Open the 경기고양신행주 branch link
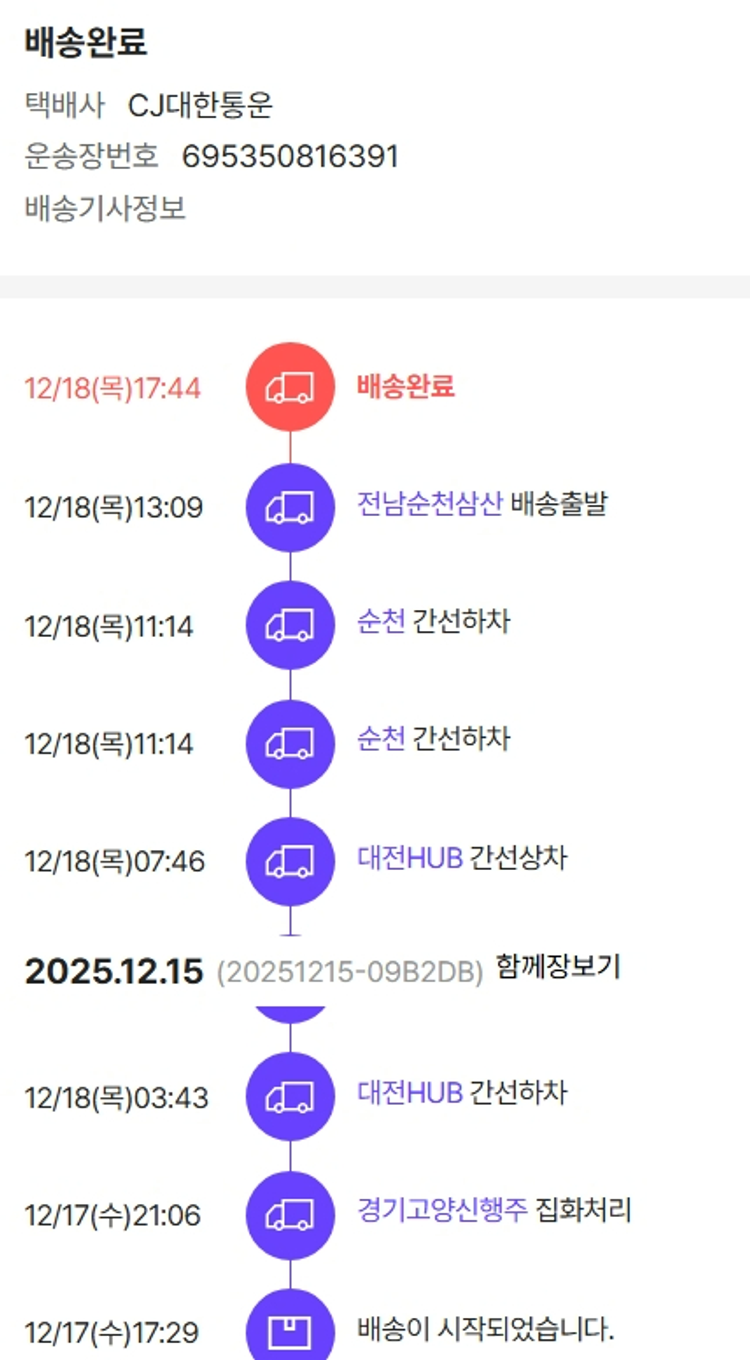The height and width of the screenshot is (1360, 750). [x=441, y=1211]
